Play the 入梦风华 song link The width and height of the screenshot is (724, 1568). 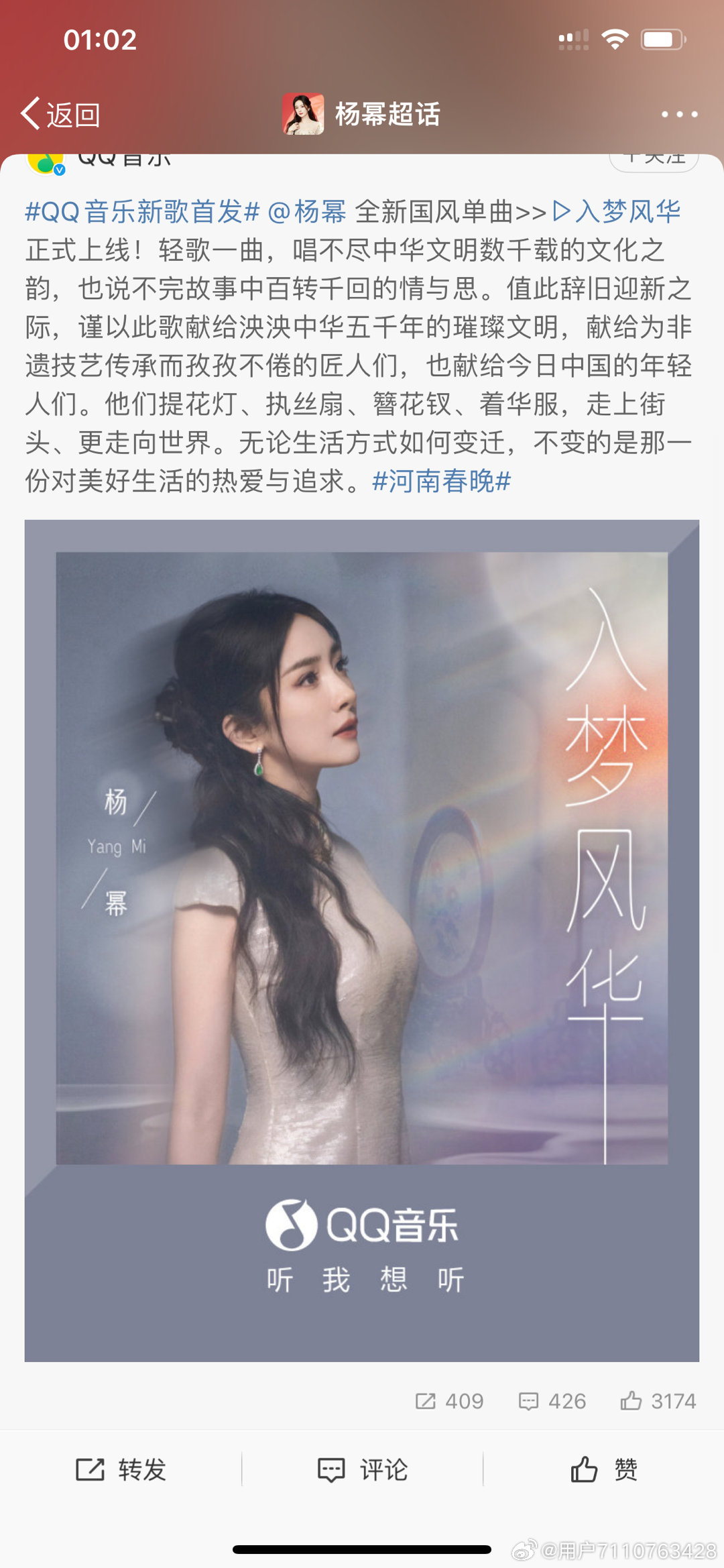617,212
